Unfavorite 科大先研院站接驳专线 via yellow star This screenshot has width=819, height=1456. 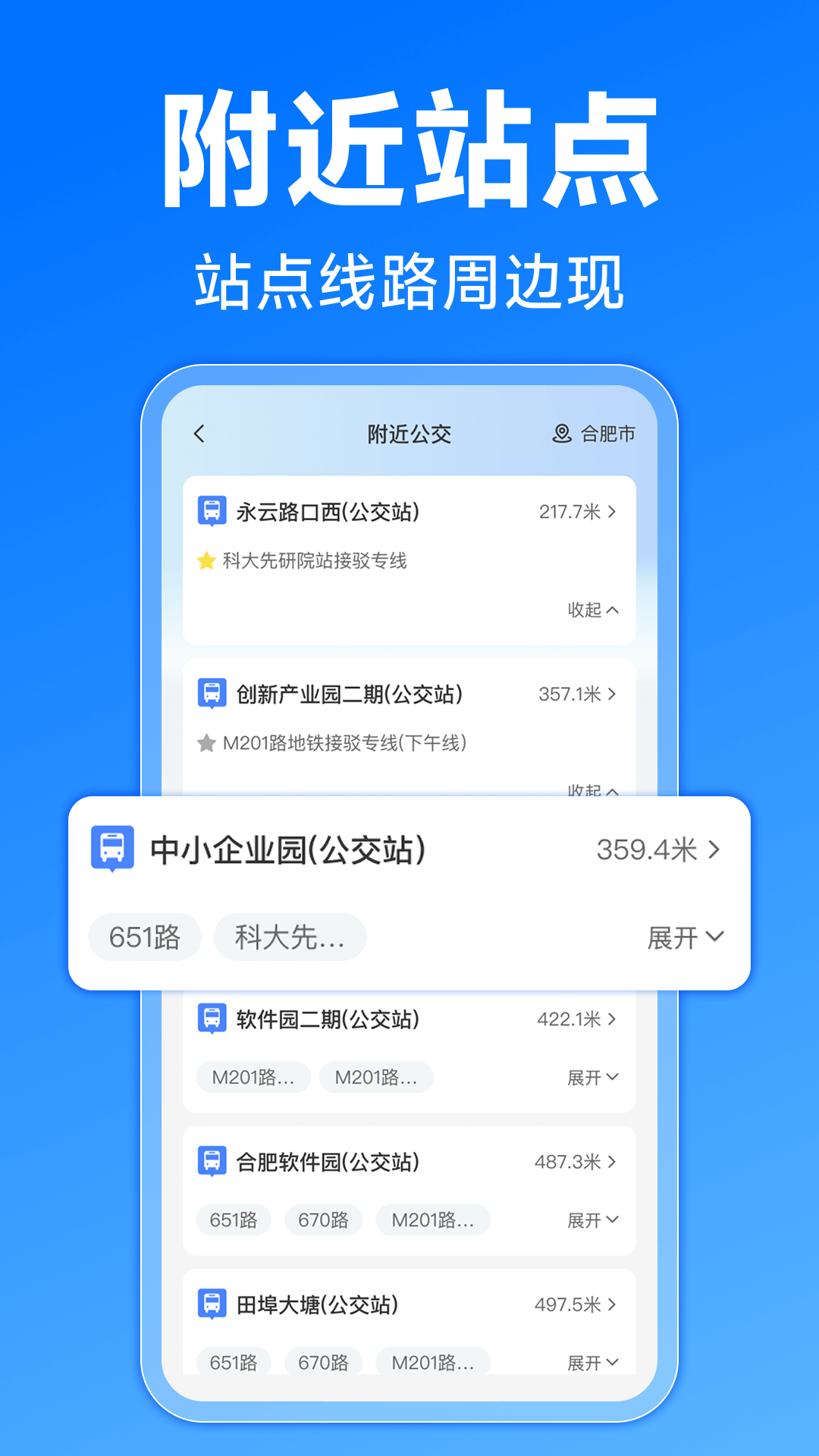coord(206,560)
